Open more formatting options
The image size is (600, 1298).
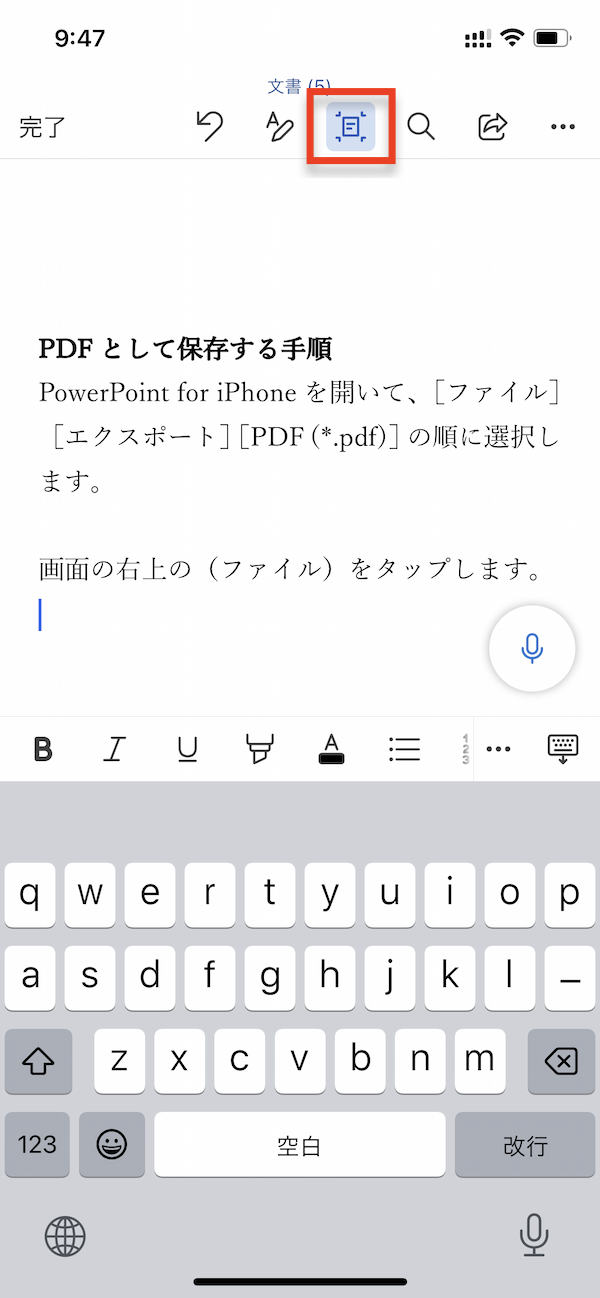pyautogui.click(x=498, y=749)
